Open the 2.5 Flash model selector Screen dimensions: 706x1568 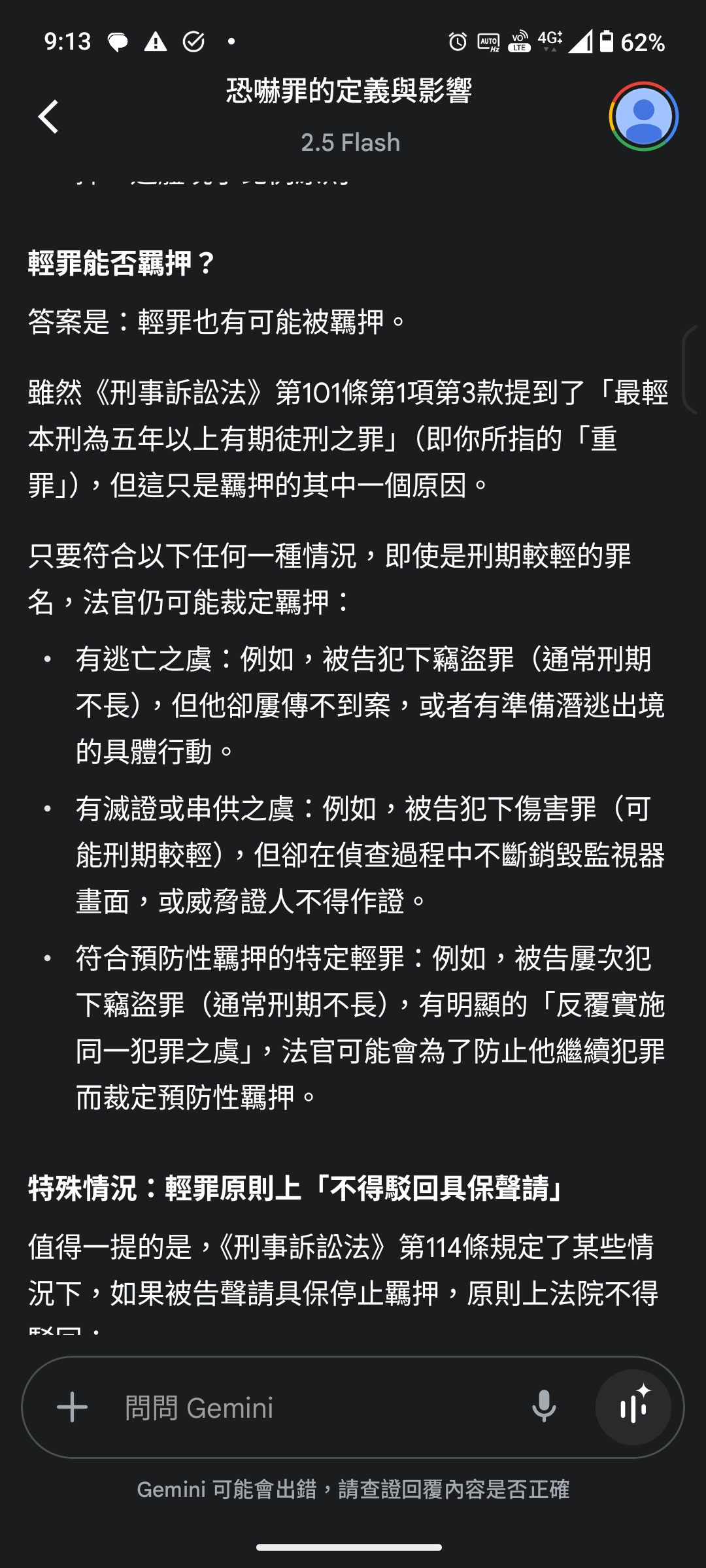(350, 142)
